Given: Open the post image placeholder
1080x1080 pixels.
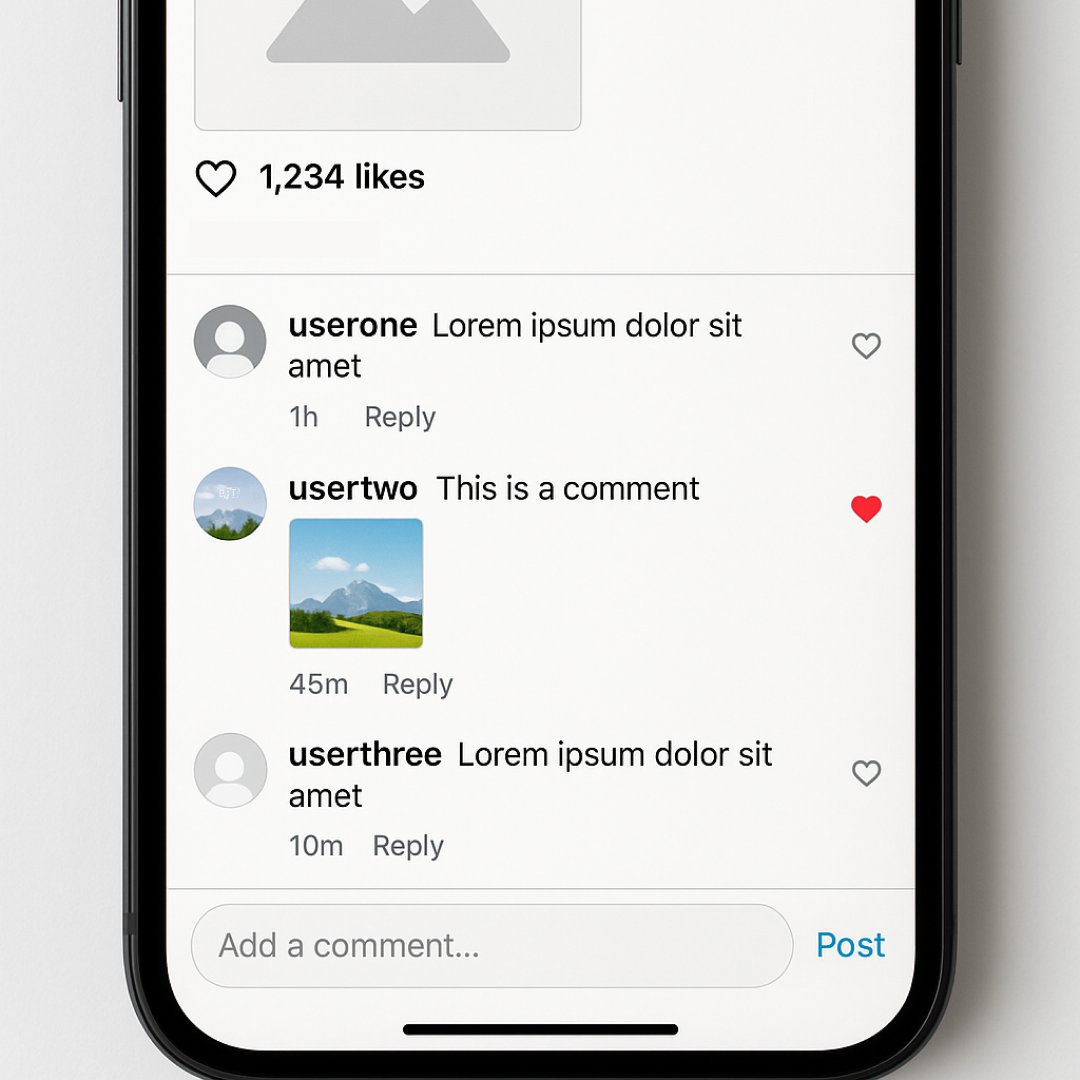Looking at the screenshot, I should (388, 60).
